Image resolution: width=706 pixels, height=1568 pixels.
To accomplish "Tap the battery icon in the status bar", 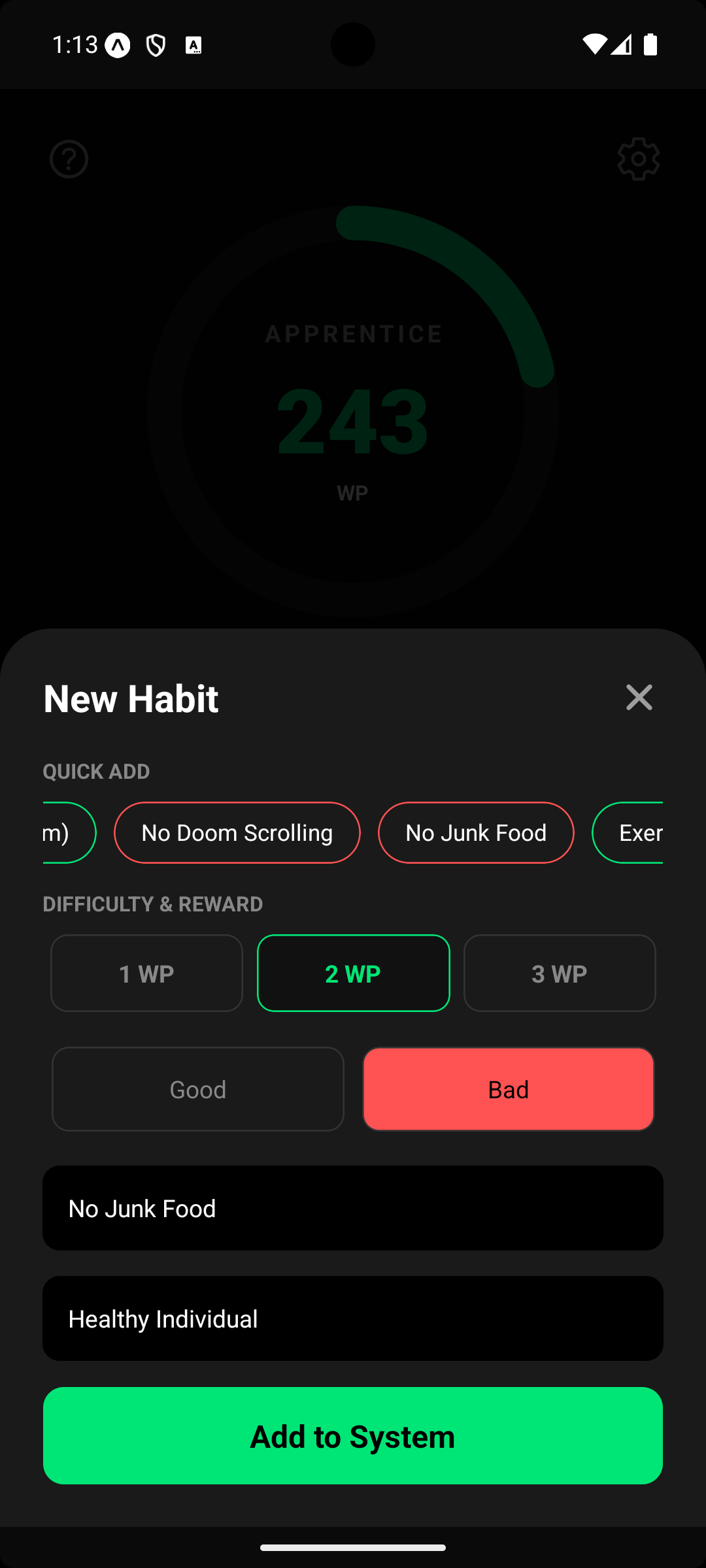I will click(x=650, y=44).
